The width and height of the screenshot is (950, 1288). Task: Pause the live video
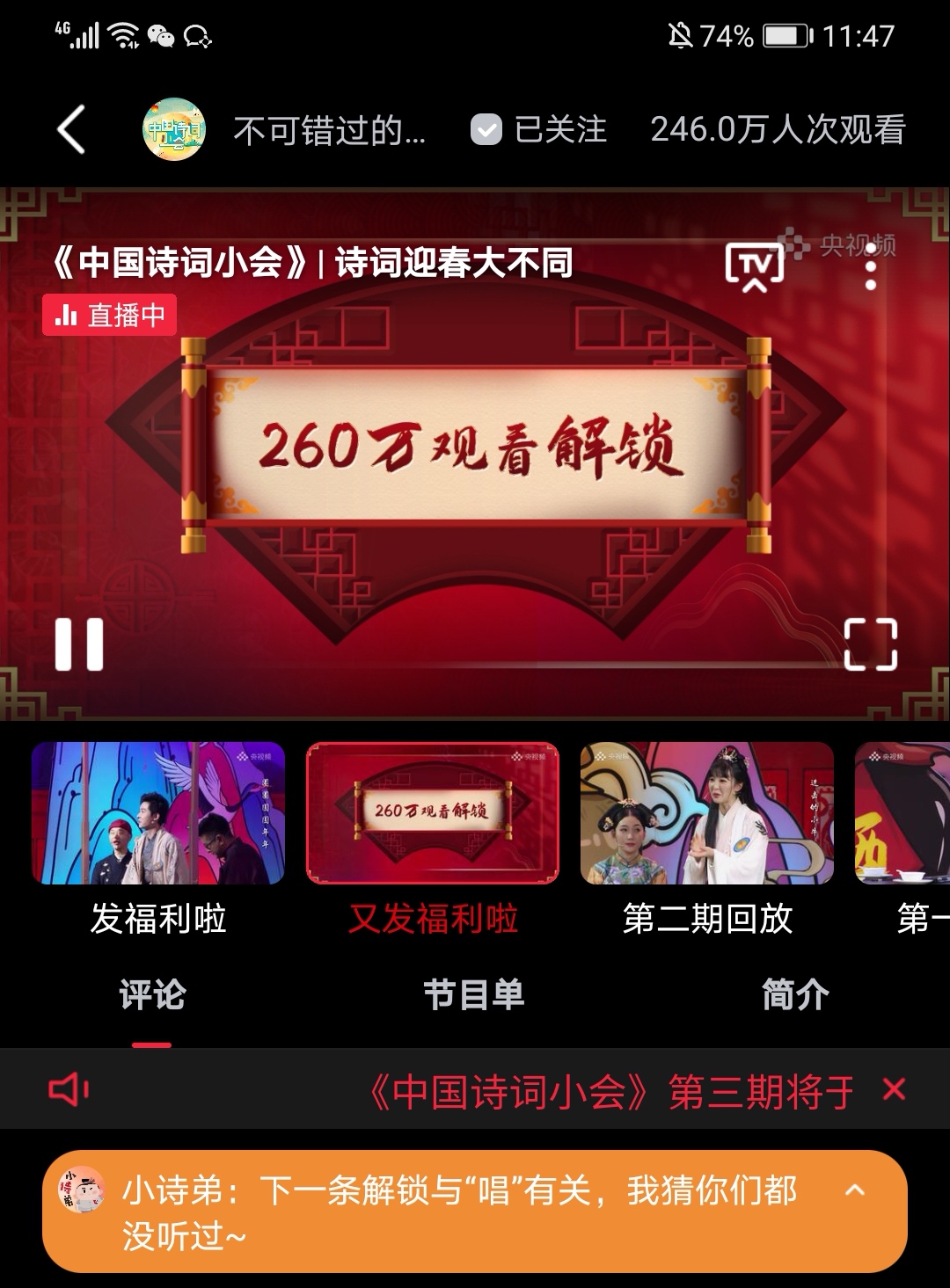point(79,644)
